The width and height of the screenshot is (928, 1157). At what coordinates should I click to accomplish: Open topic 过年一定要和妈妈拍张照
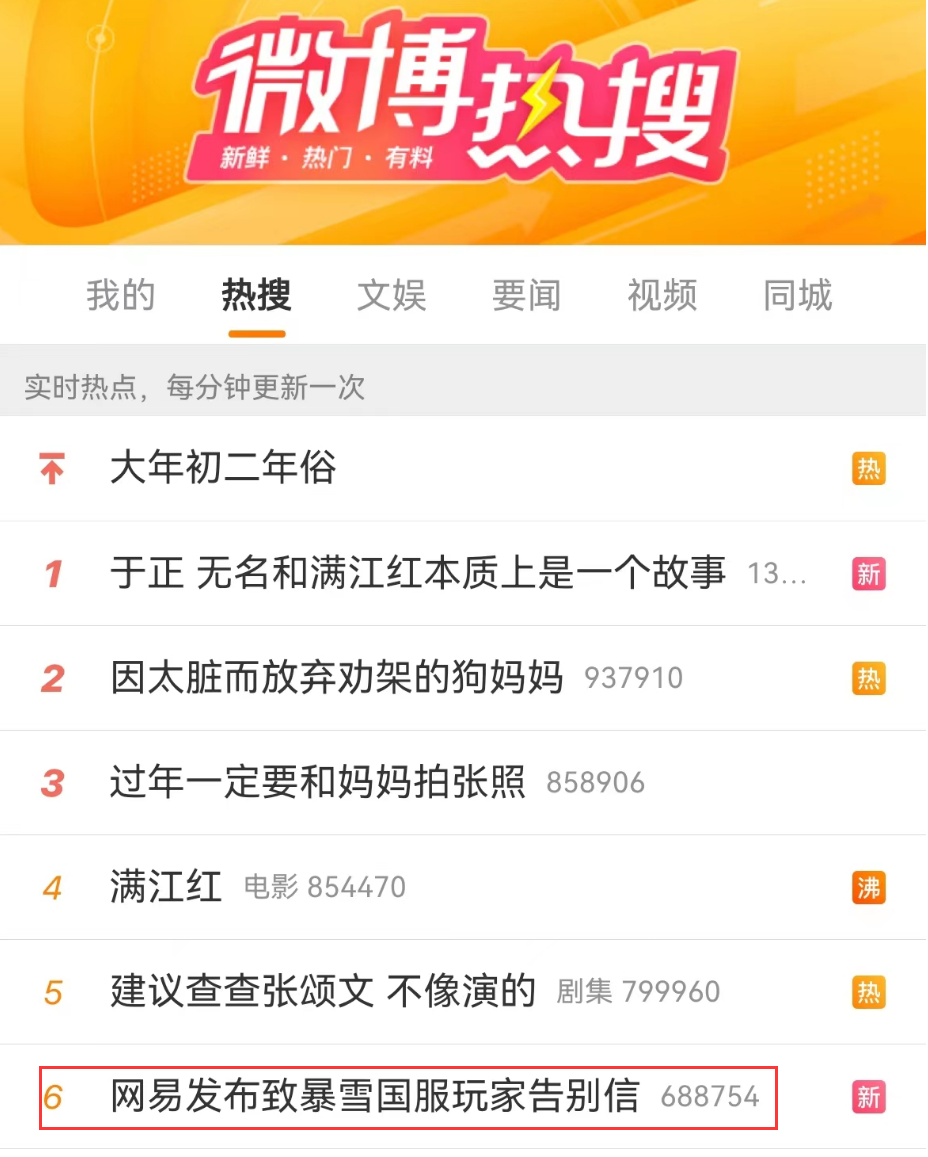pos(318,782)
